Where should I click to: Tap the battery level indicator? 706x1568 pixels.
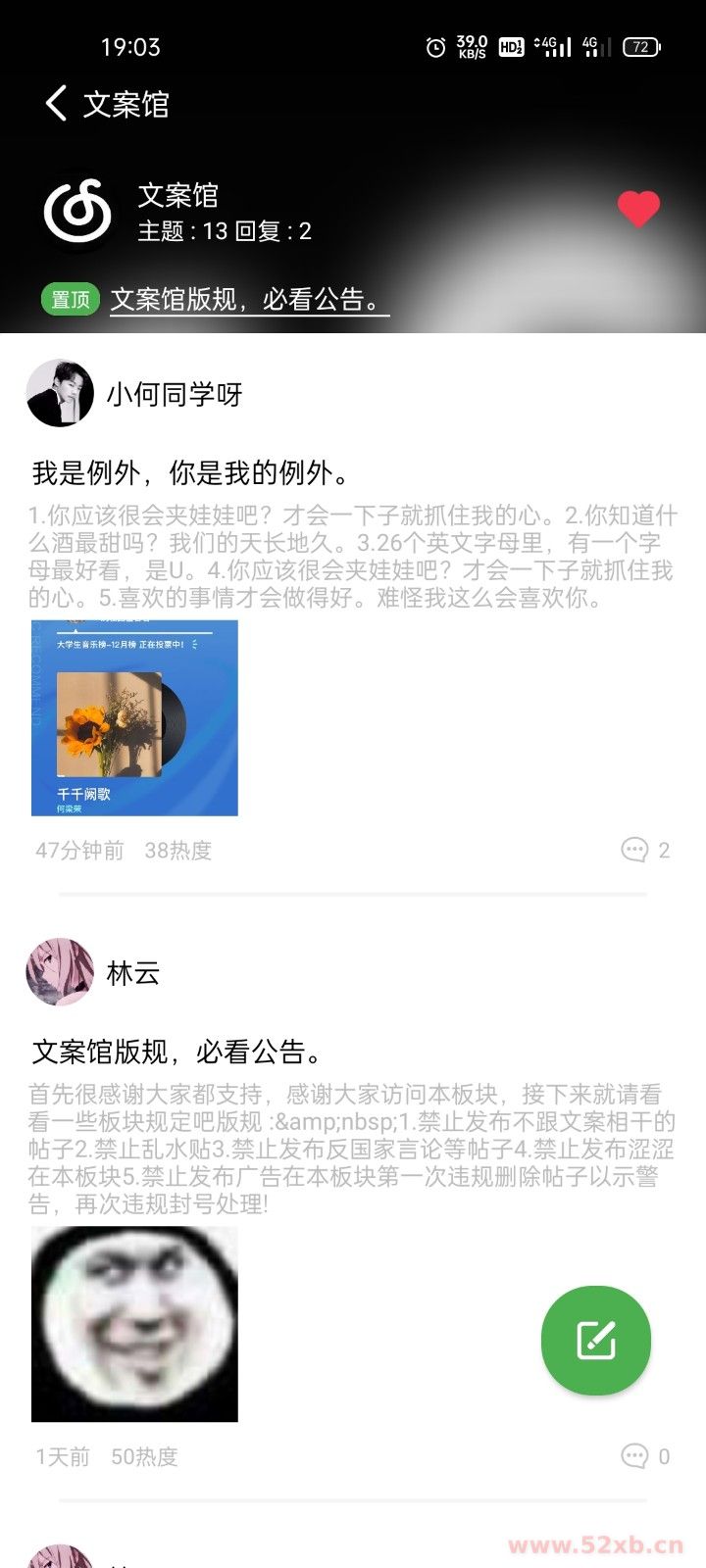642,44
